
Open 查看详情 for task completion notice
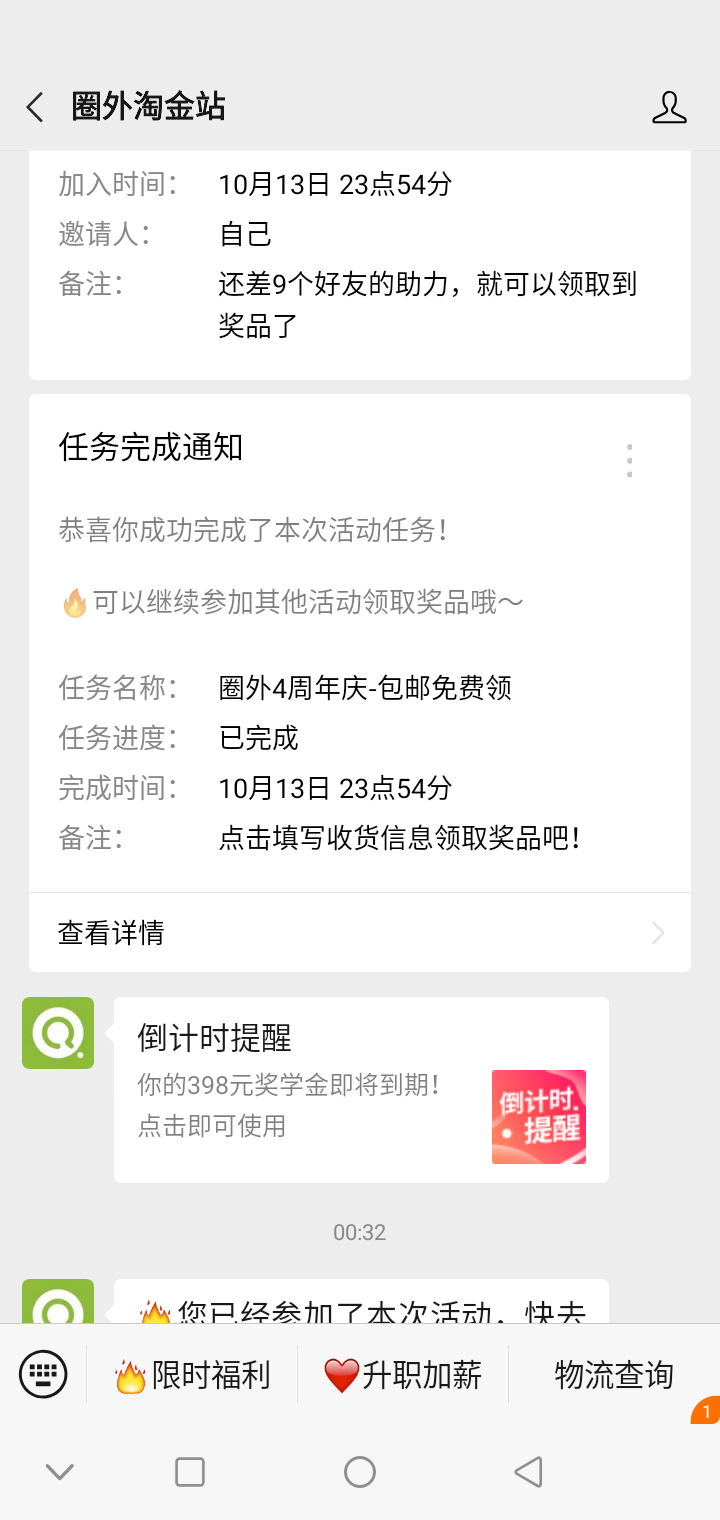tap(360, 933)
